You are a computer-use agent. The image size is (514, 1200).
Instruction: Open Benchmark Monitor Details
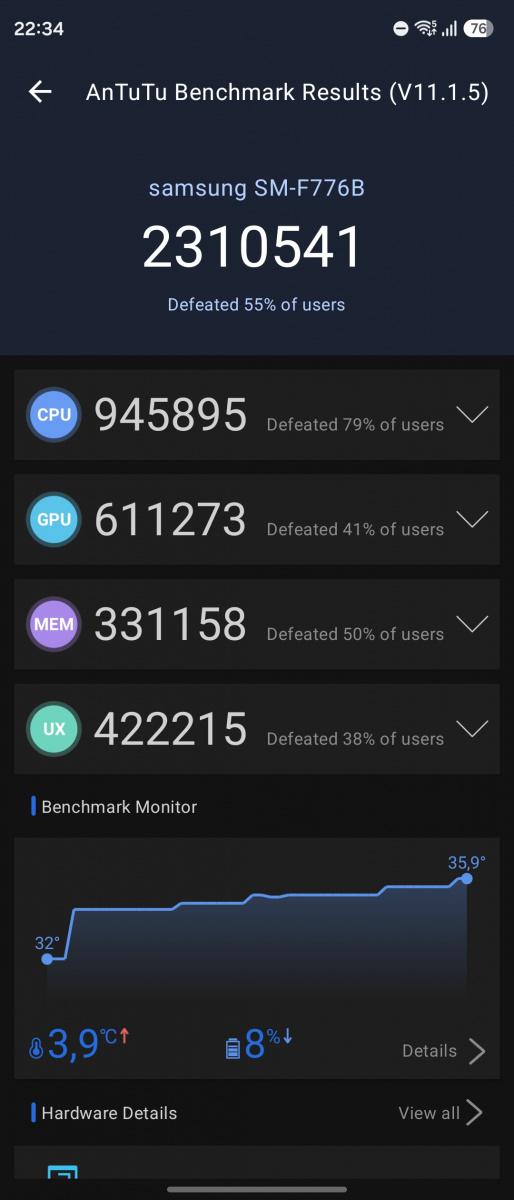(444, 1051)
